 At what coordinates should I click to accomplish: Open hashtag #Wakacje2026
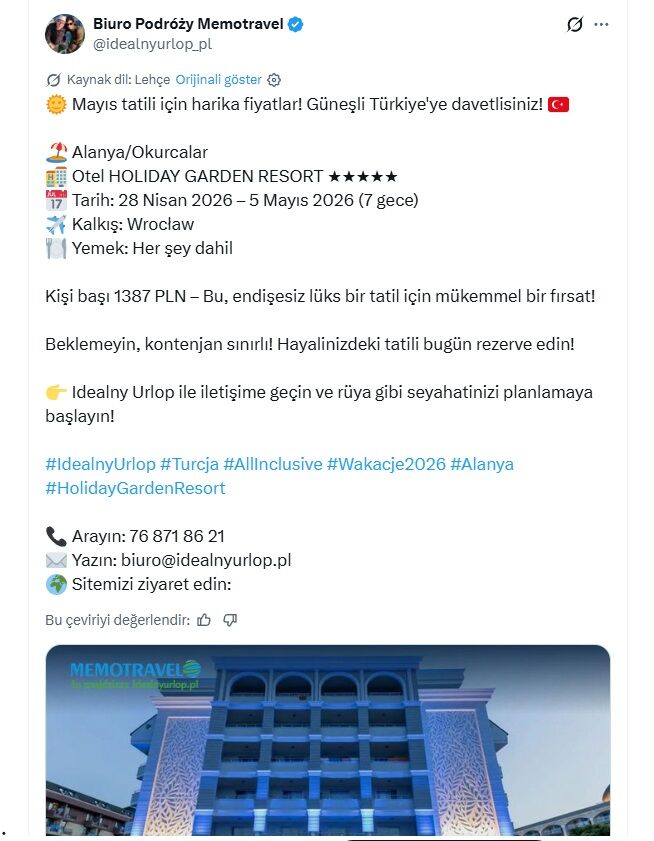click(x=386, y=464)
